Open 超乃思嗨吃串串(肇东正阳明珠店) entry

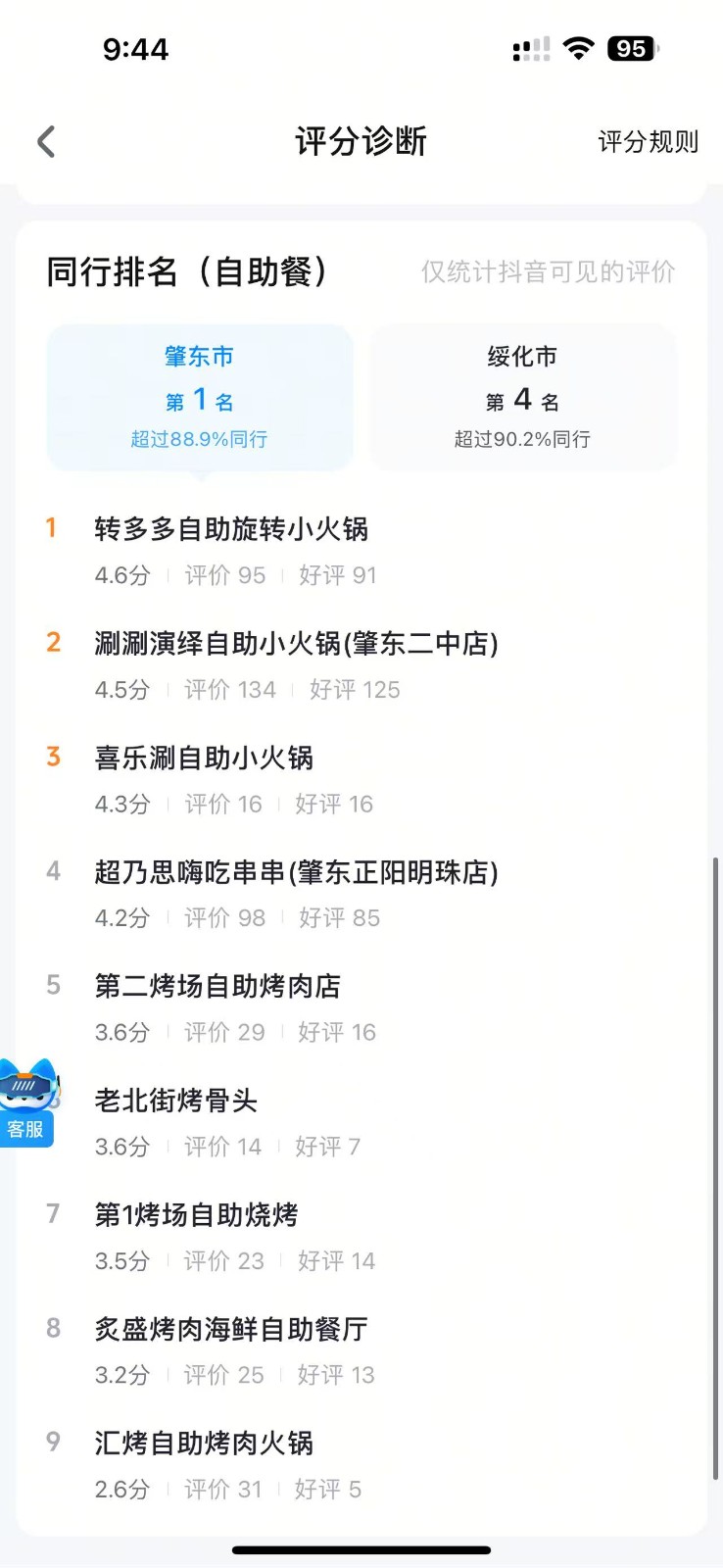click(x=296, y=872)
